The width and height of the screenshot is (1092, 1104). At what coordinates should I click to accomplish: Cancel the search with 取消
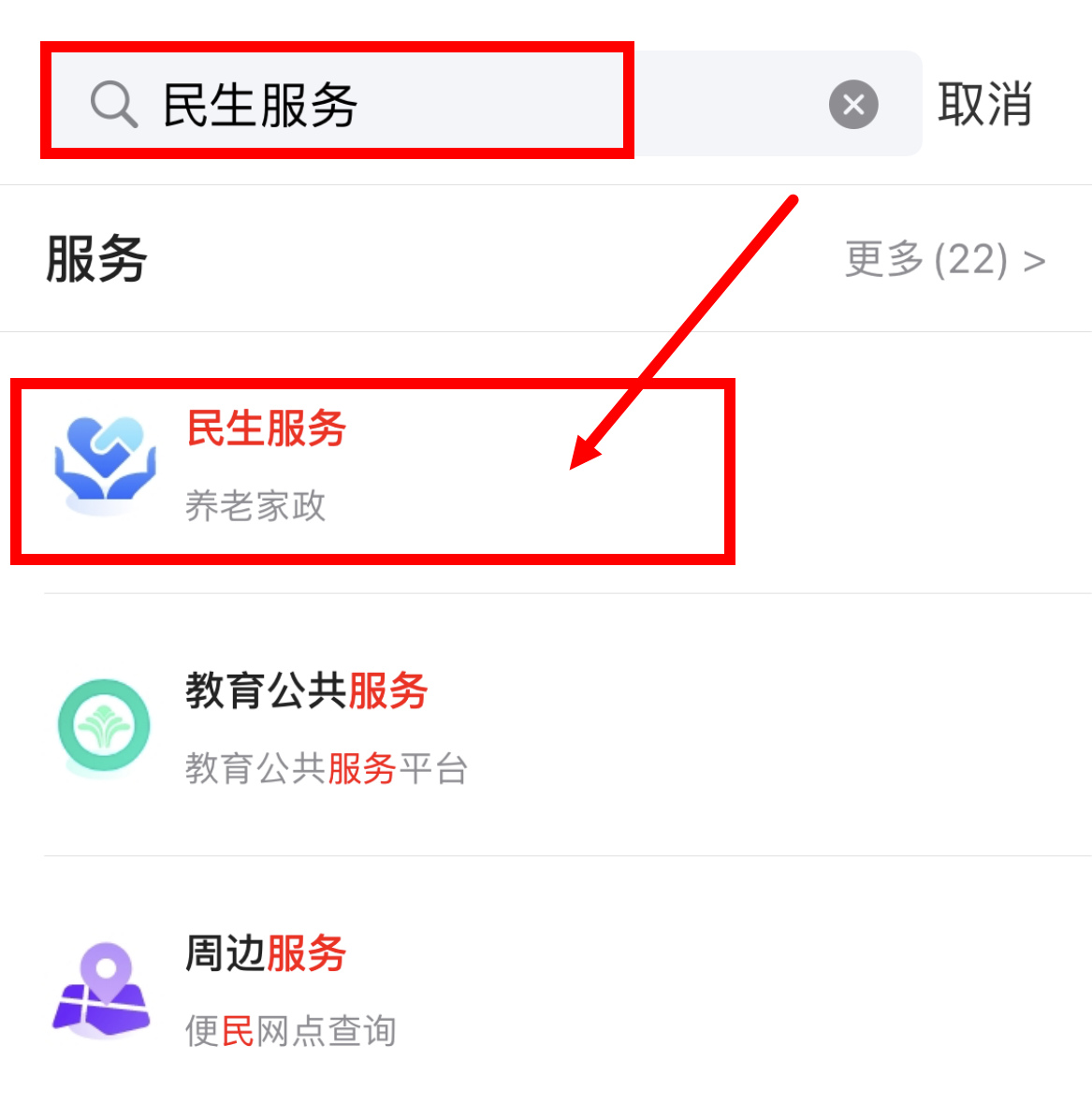985,104
